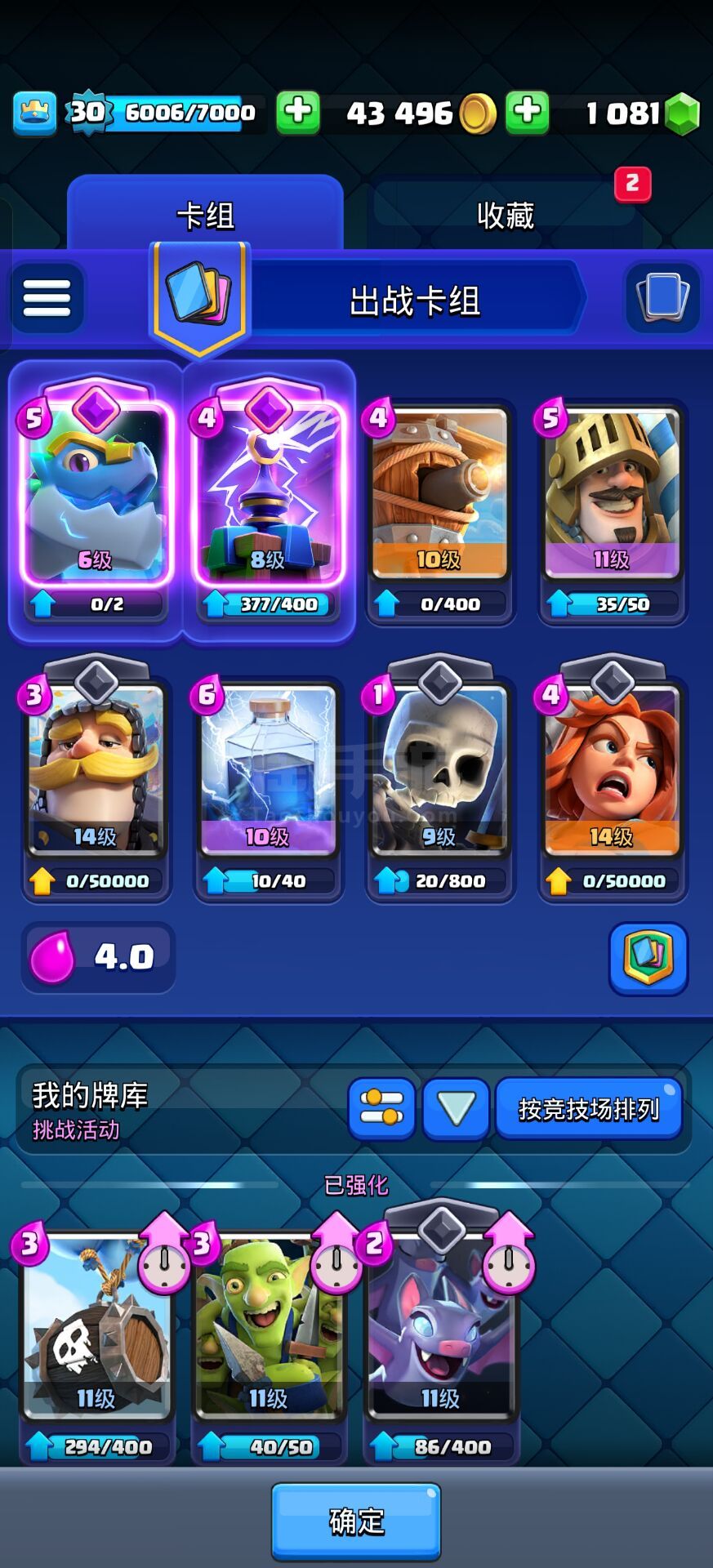713x1568 pixels.
Task: Open the deck copy icon beside 出战卡组
Action: click(x=662, y=297)
